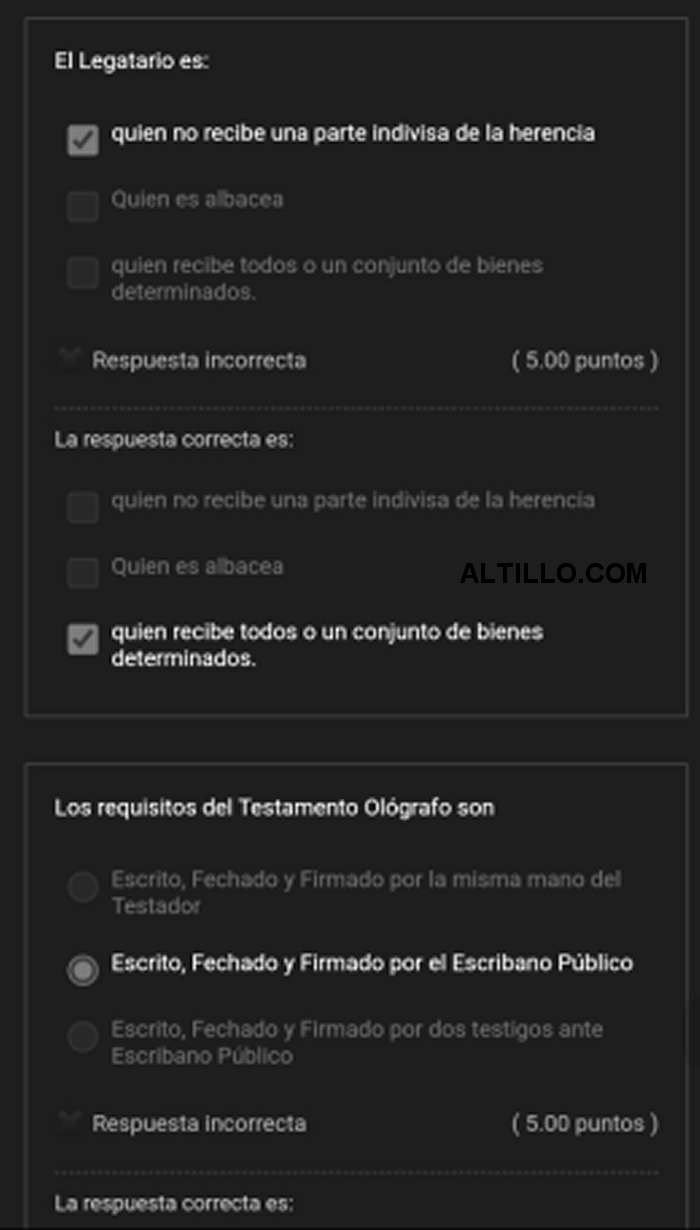Check 'Quien es albacea' under El Legatario es
This screenshot has height=1230, width=700.
[x=83, y=206]
